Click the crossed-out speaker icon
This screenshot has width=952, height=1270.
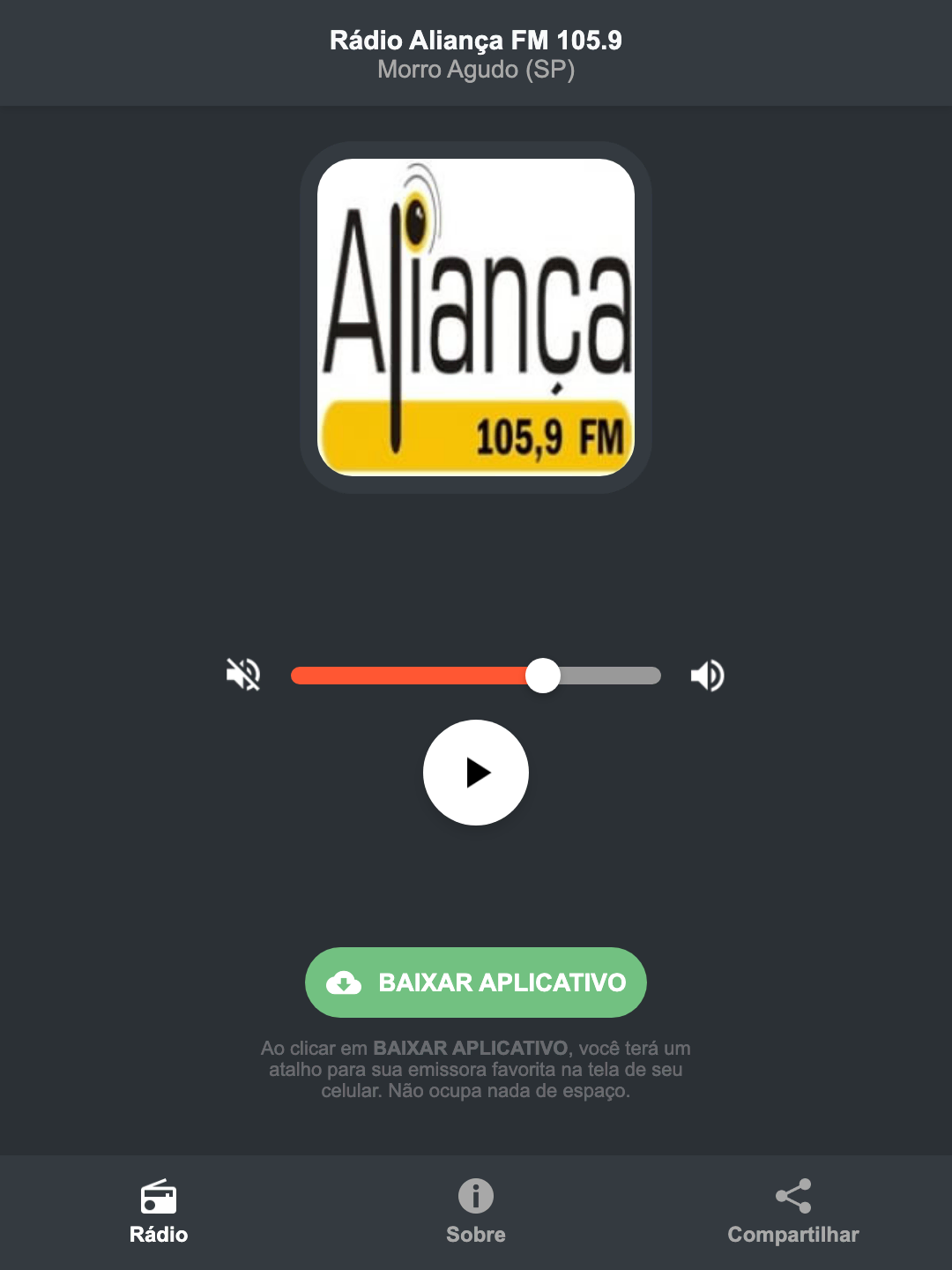tap(243, 675)
